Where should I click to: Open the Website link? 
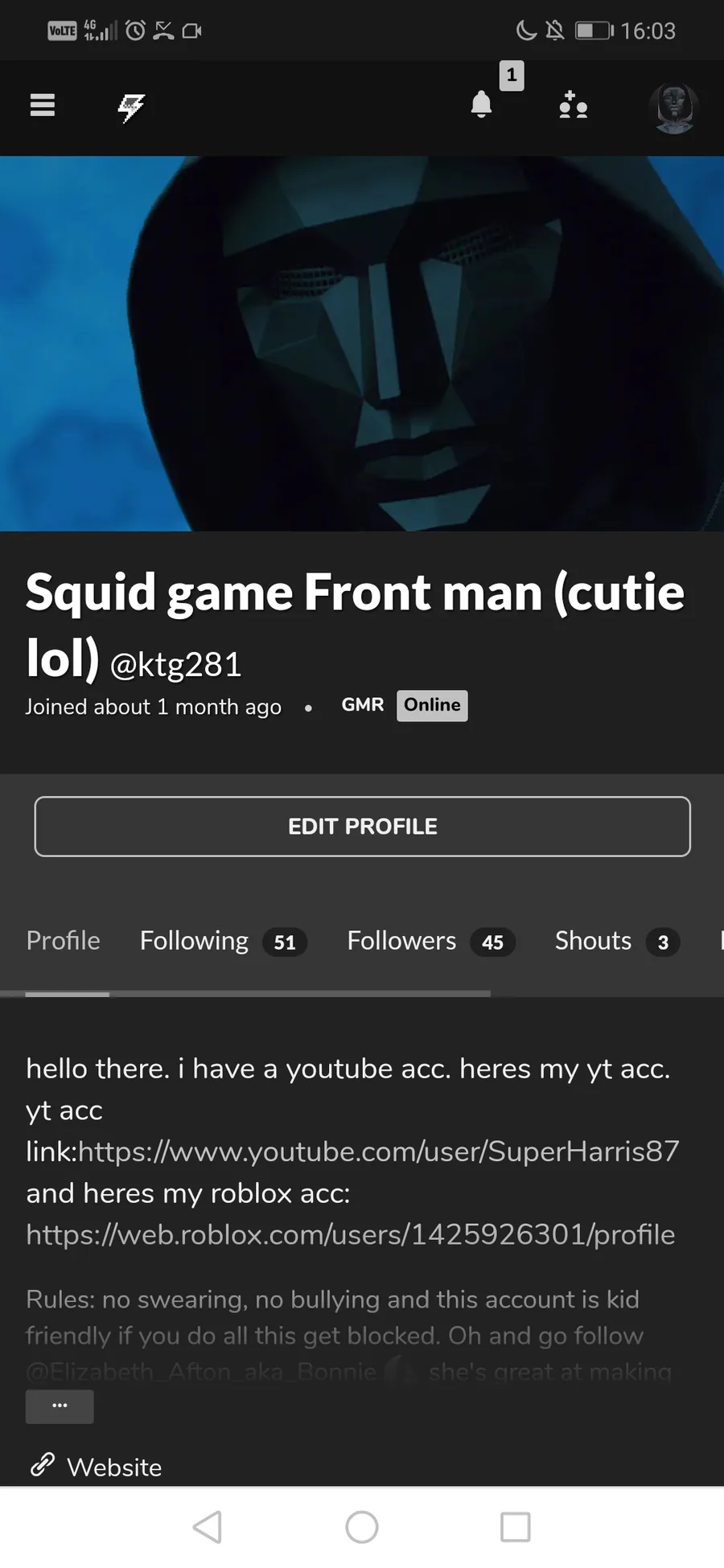coord(113,1467)
